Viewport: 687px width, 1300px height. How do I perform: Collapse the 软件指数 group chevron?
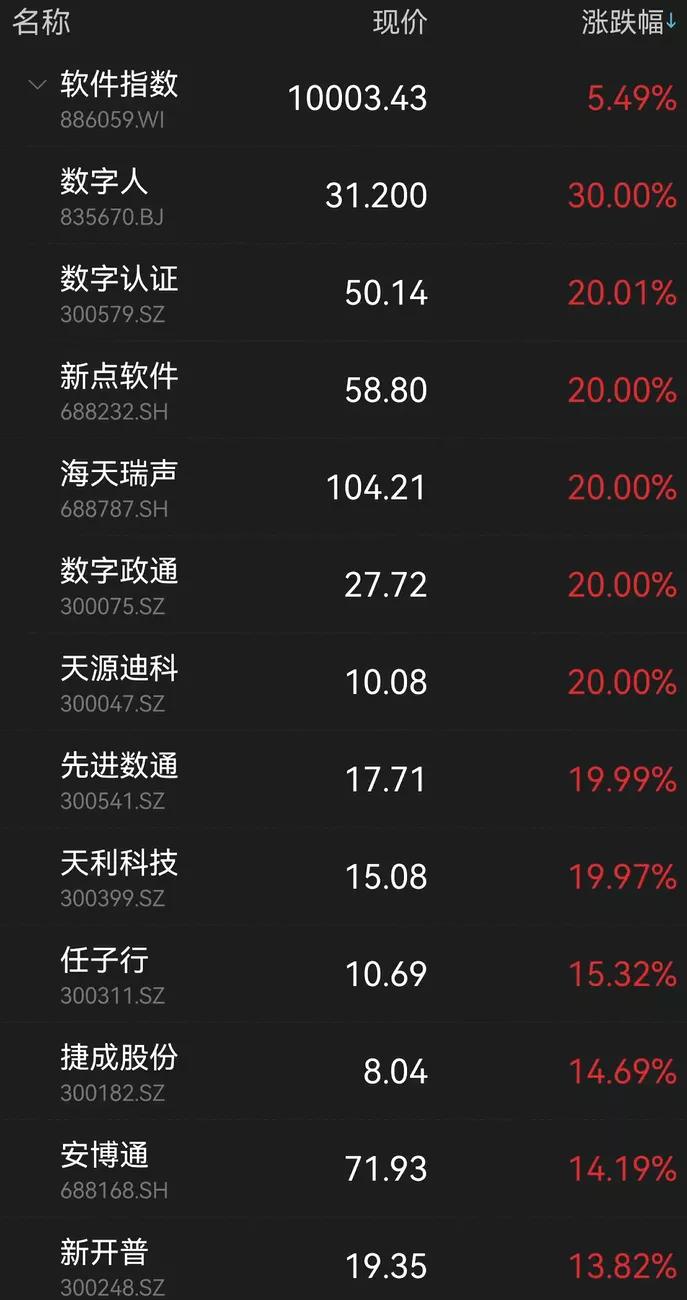click(x=38, y=85)
